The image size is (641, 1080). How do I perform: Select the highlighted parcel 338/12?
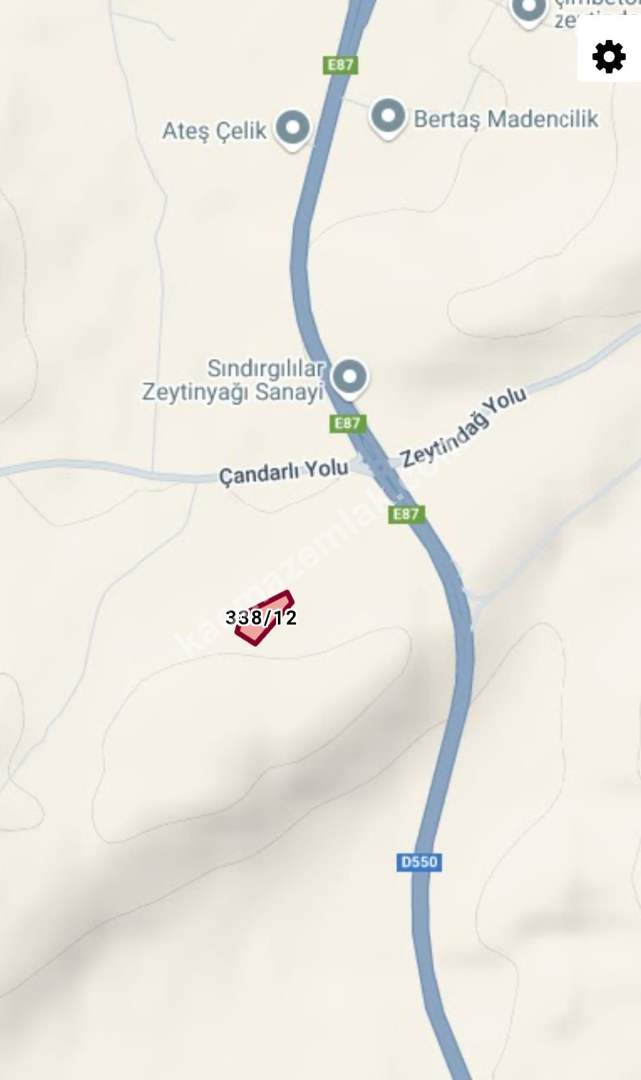tap(261, 619)
